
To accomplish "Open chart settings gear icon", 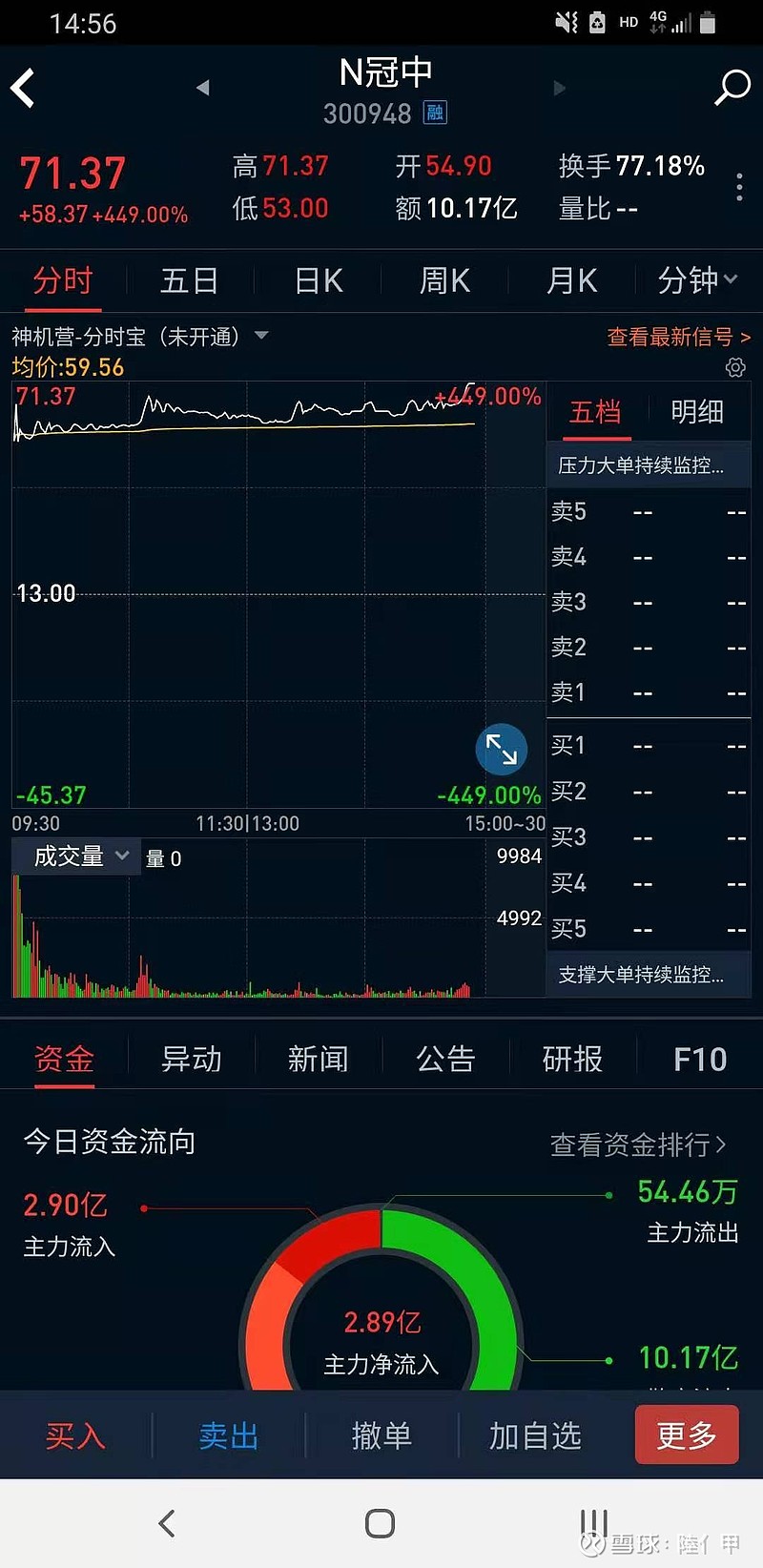I will [x=735, y=367].
